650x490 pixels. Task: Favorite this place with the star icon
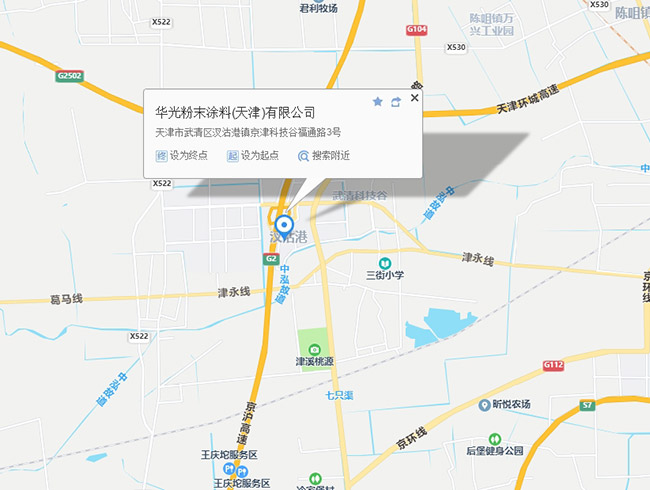pyautogui.click(x=377, y=102)
